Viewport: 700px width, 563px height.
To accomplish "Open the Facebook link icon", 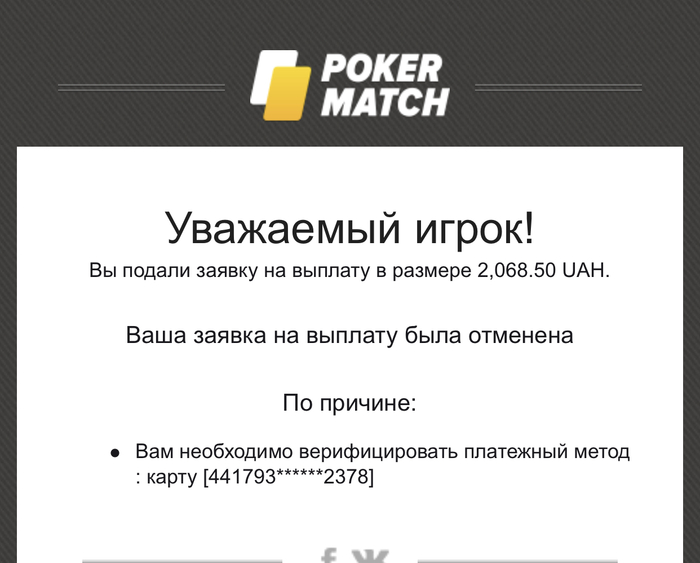I will 327,556.
